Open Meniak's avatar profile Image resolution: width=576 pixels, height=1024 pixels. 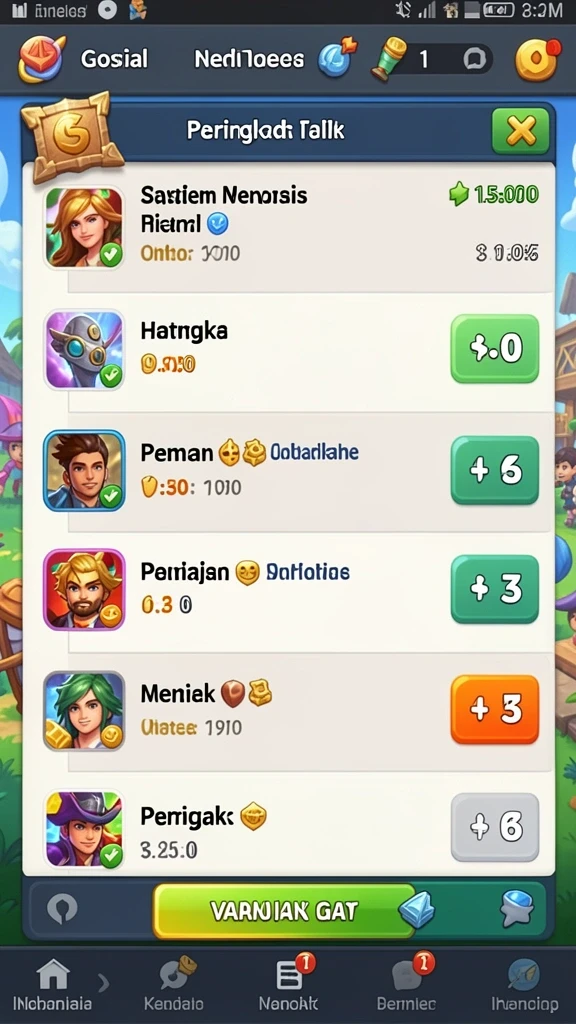[84, 711]
